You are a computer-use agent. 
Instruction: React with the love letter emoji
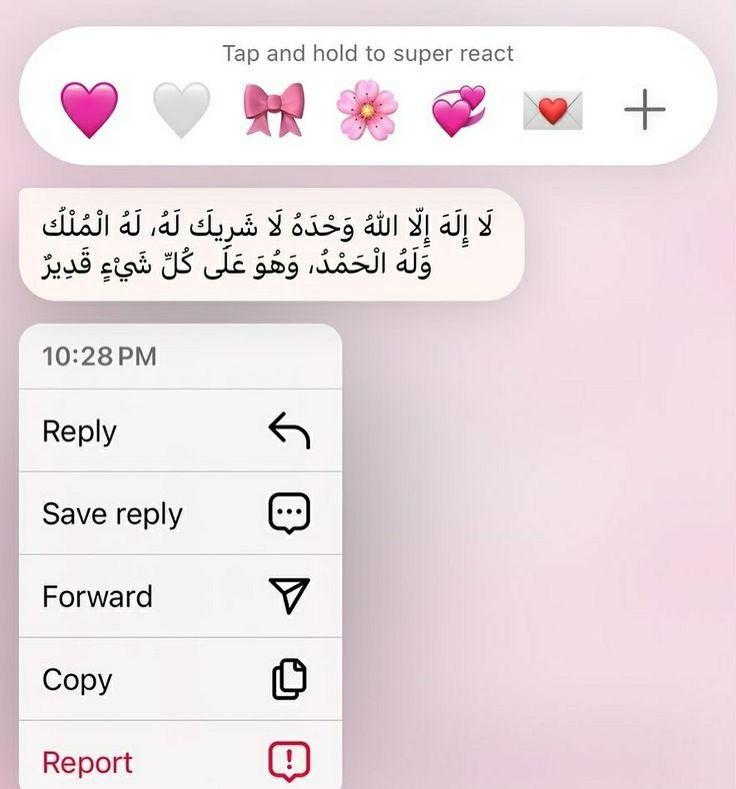pyautogui.click(x=552, y=109)
